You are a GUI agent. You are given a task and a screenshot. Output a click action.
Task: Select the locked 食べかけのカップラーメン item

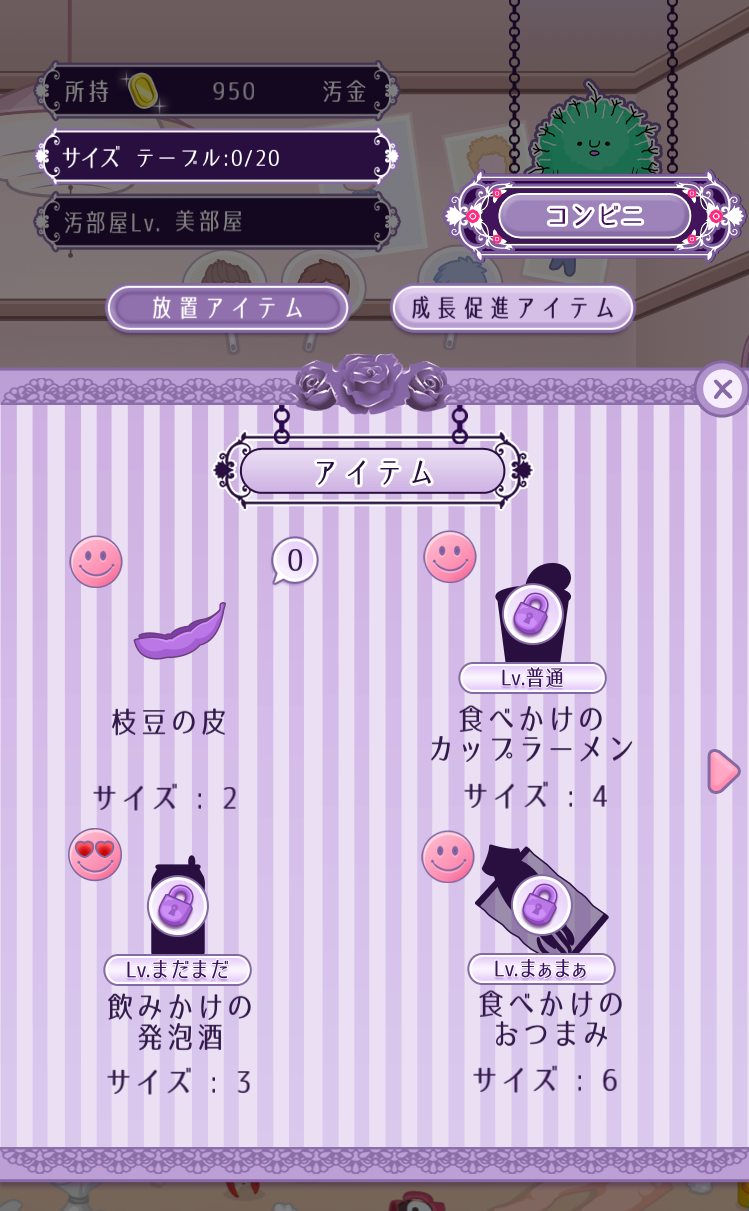[532, 614]
